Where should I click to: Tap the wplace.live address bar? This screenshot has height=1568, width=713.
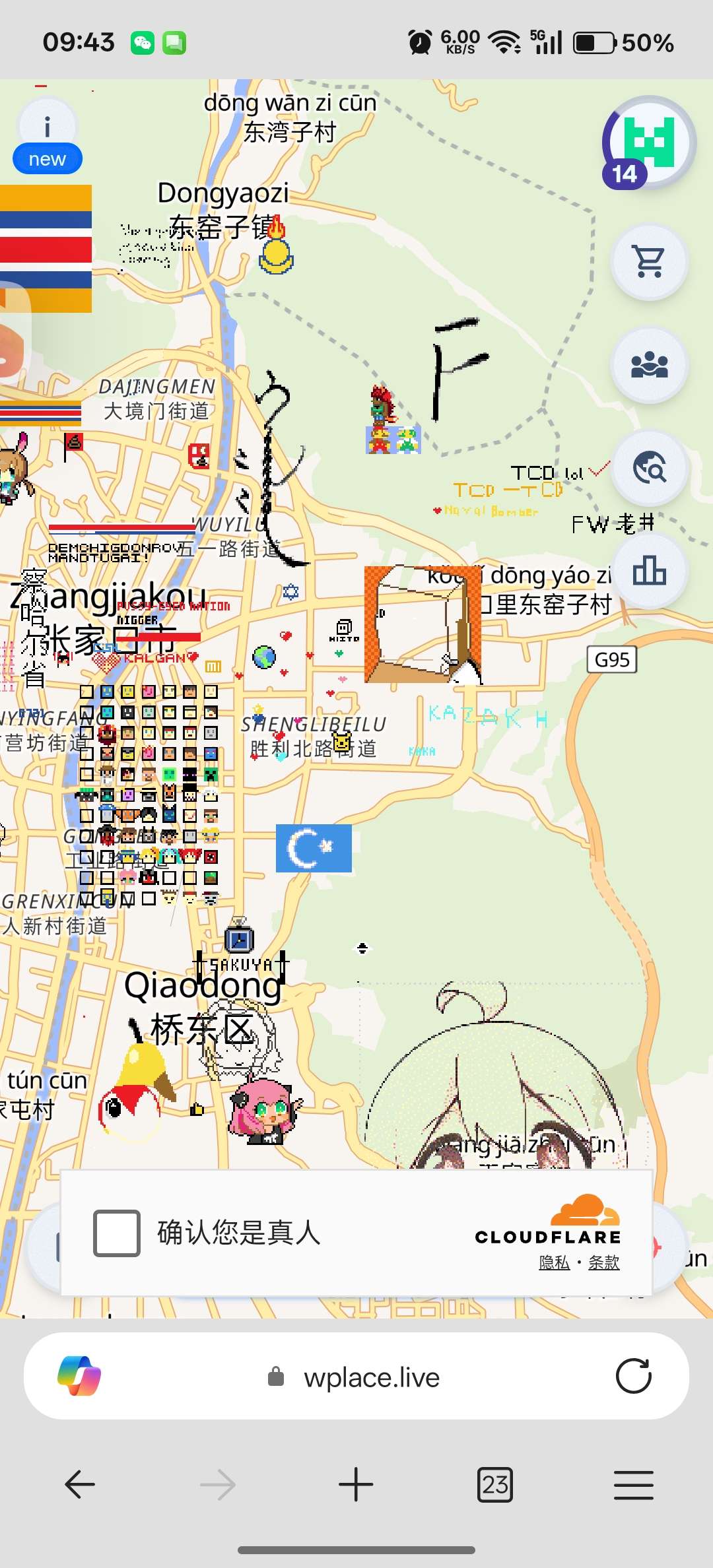[x=371, y=1377]
